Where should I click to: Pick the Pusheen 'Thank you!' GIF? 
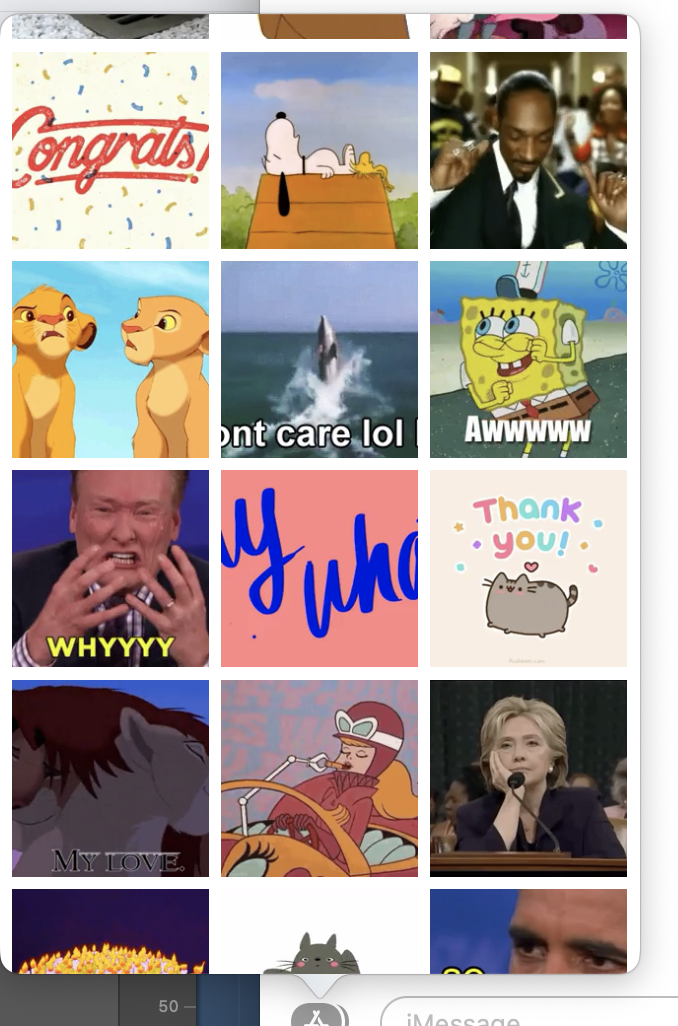click(528, 568)
